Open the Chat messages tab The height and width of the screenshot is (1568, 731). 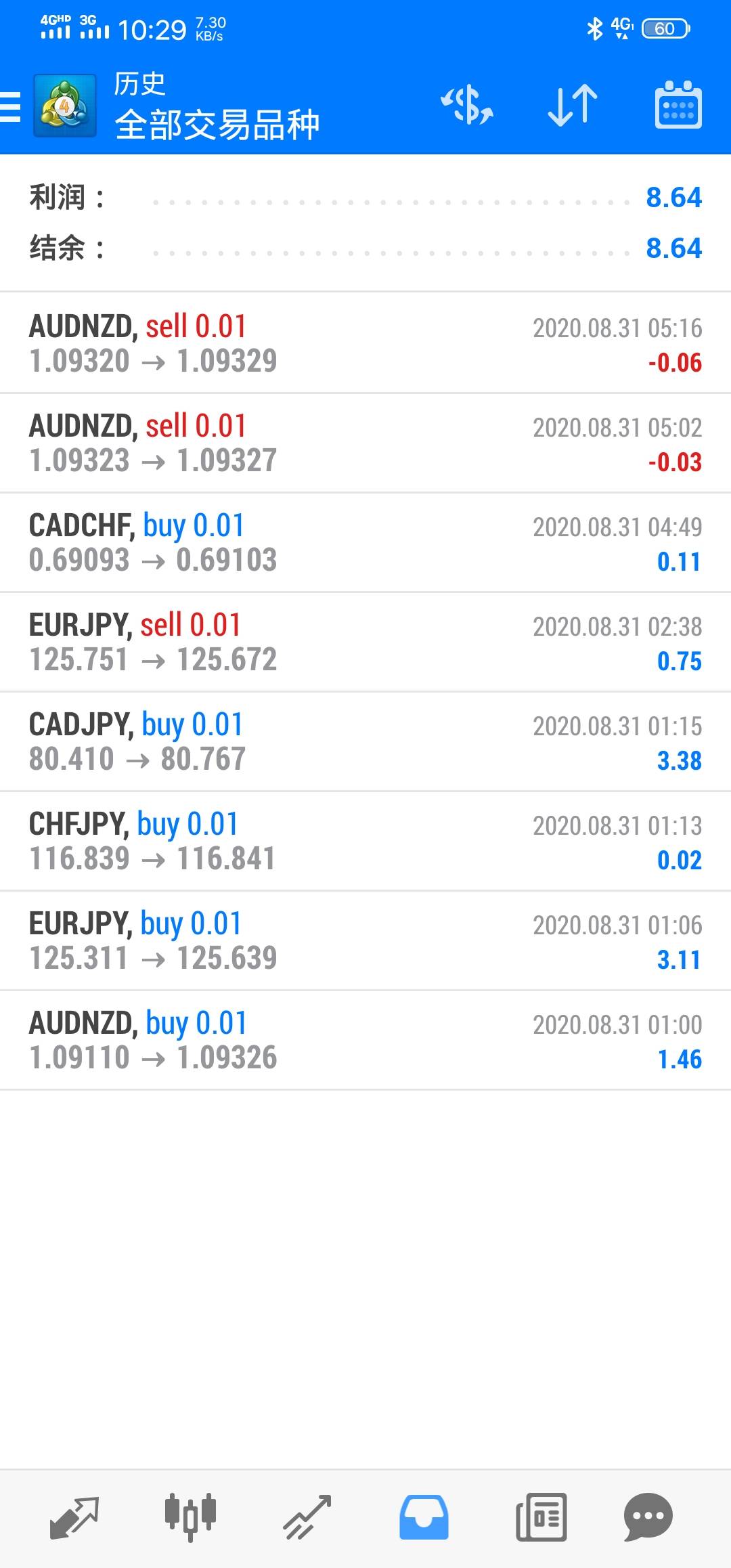tap(648, 1517)
